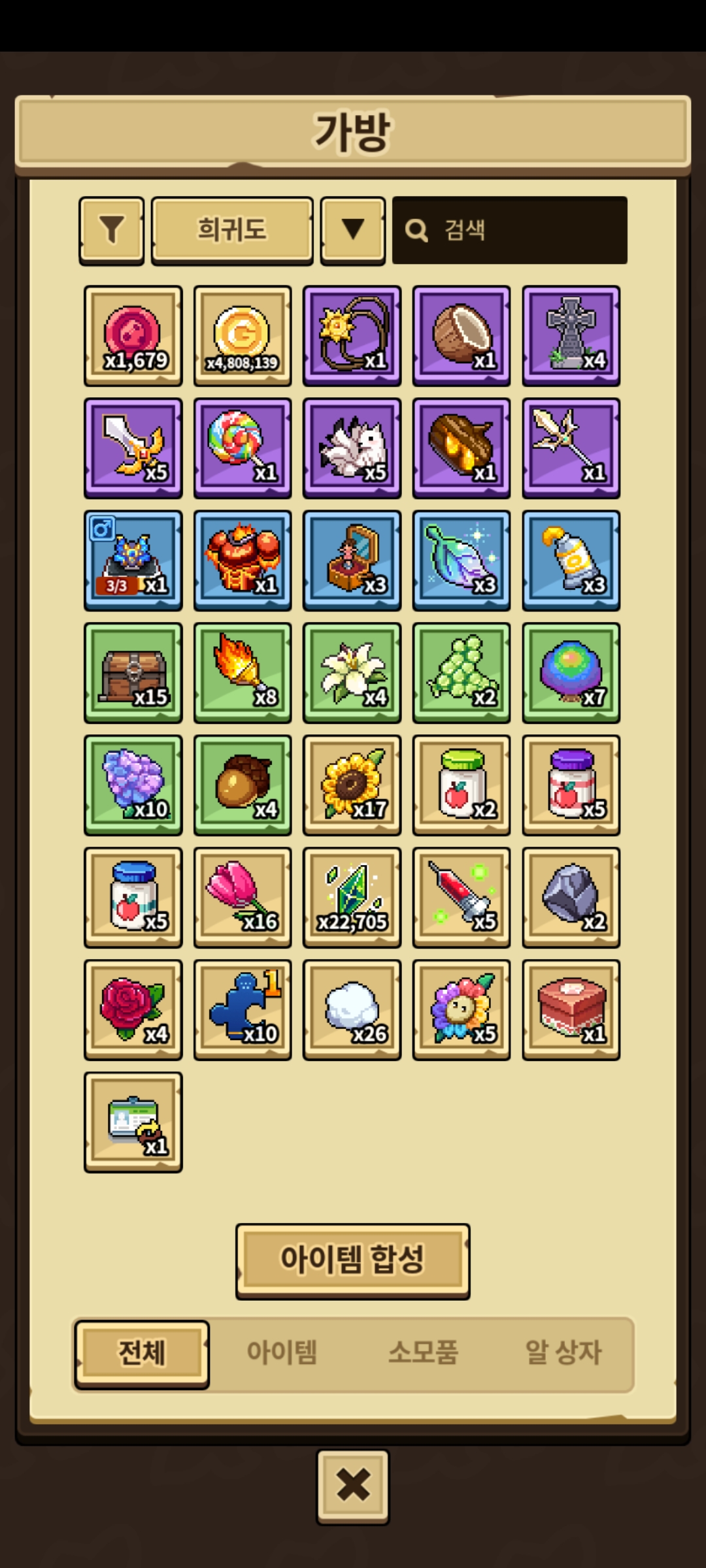Tap the 검색 search field
This screenshot has width=706, height=1568.
[510, 230]
